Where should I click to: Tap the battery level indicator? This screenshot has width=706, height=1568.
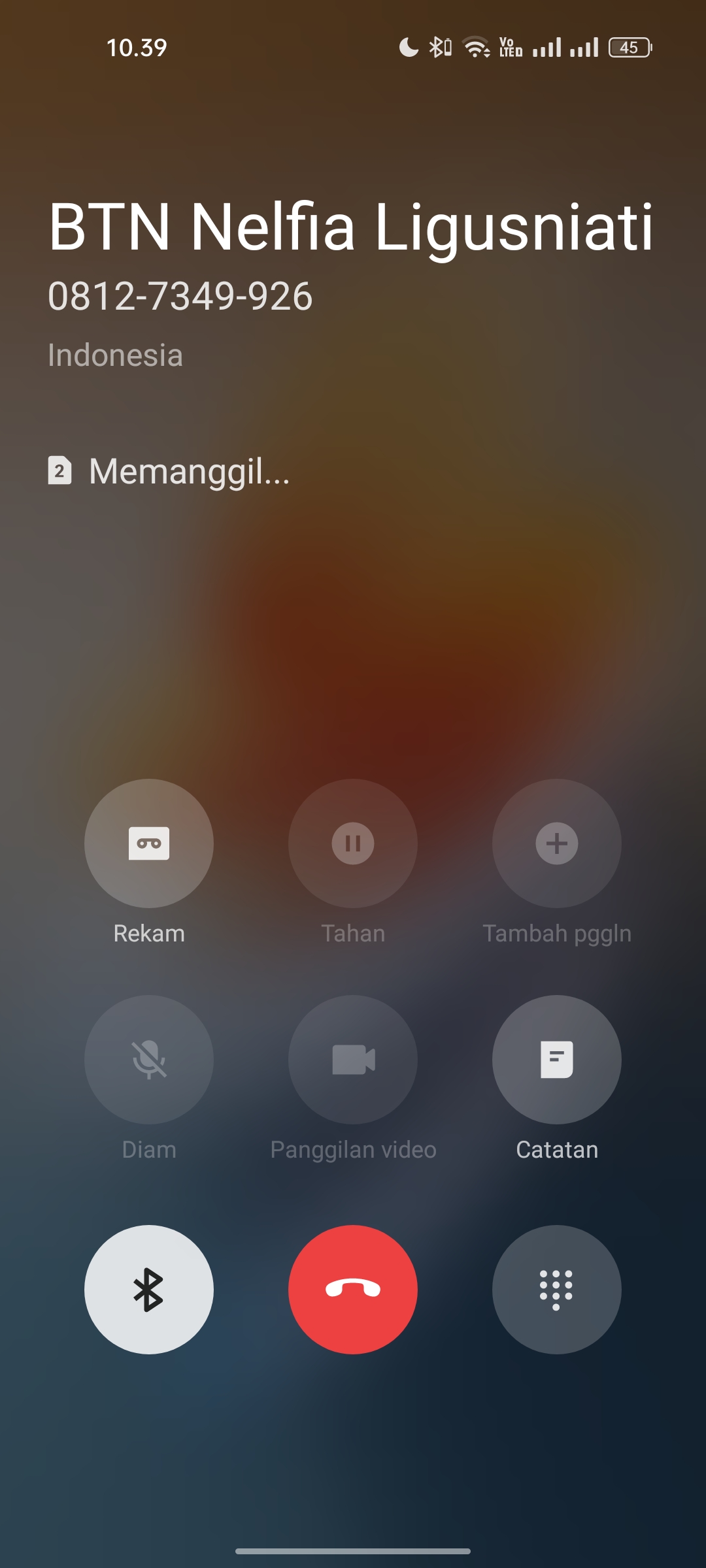click(x=629, y=47)
